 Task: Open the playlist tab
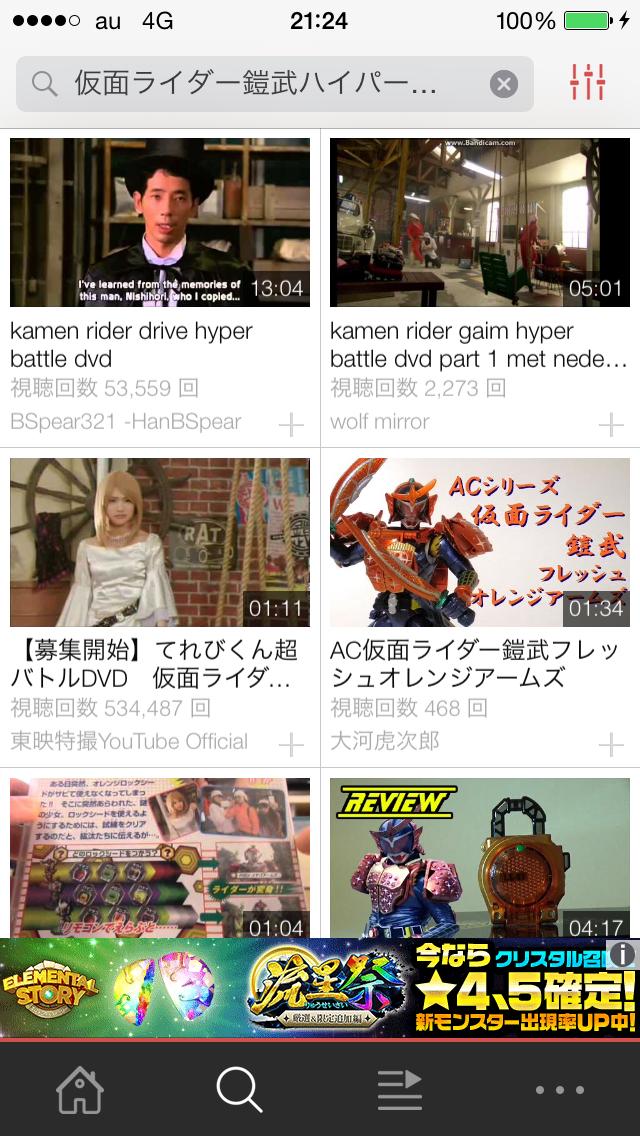pos(400,1089)
